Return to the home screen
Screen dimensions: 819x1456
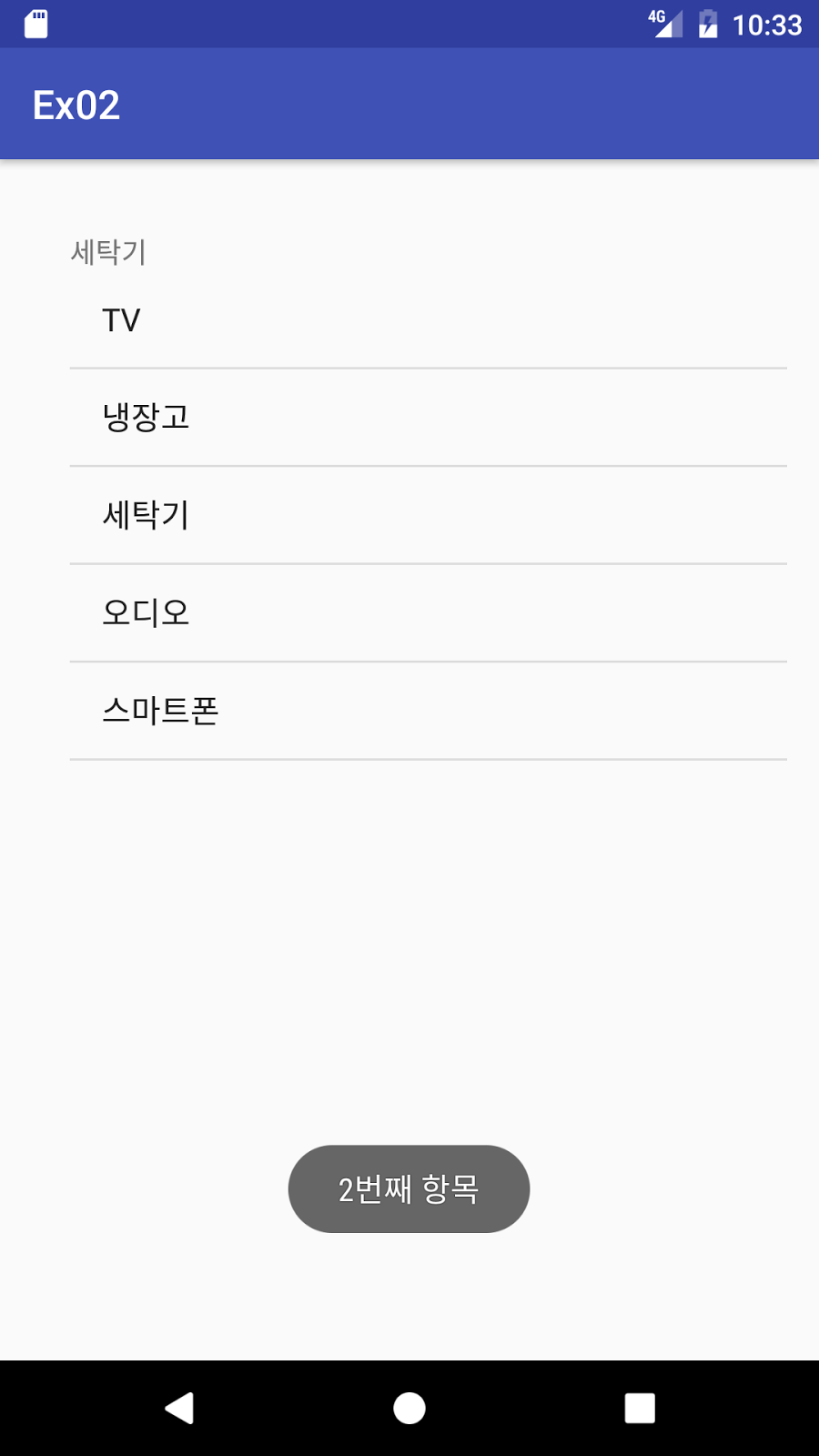point(409,1408)
